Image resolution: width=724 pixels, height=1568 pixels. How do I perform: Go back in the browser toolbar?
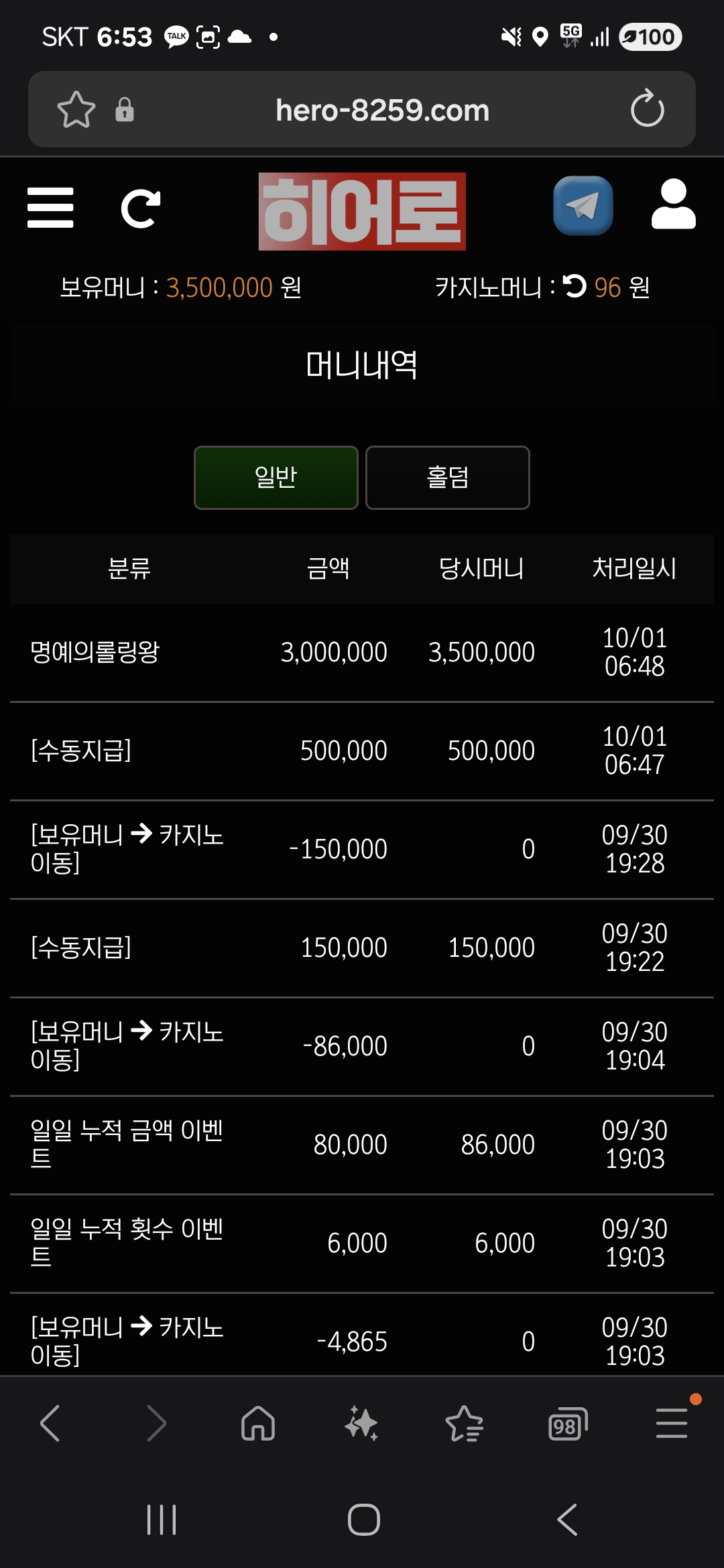50,1423
